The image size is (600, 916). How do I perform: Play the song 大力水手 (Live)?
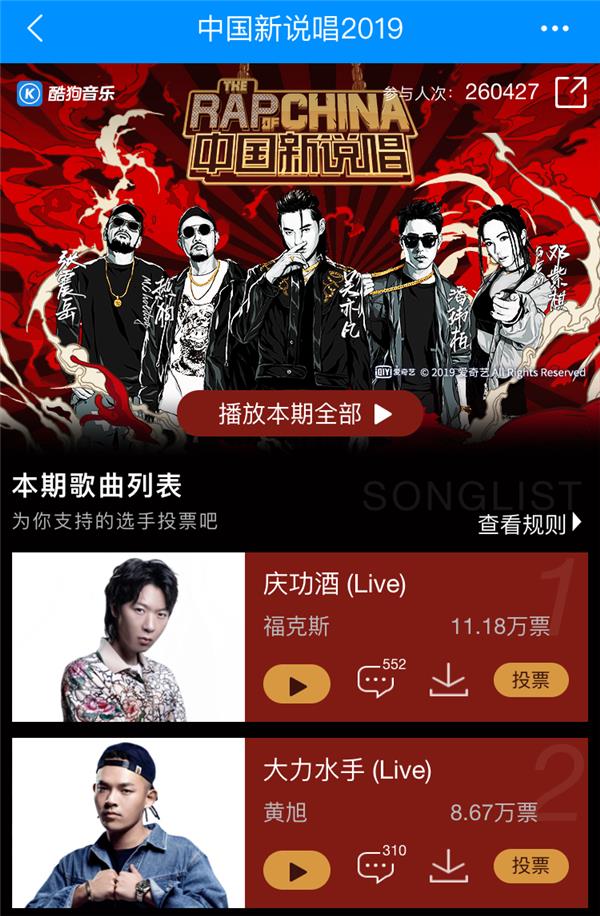[x=296, y=869]
